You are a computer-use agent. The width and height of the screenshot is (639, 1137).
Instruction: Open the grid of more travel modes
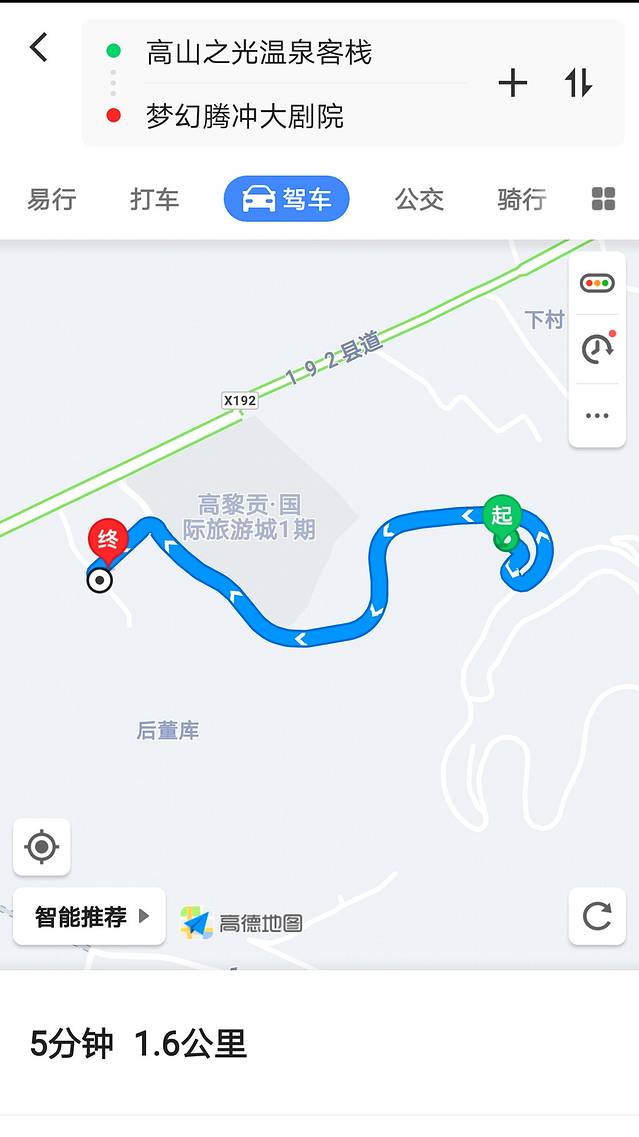click(603, 199)
